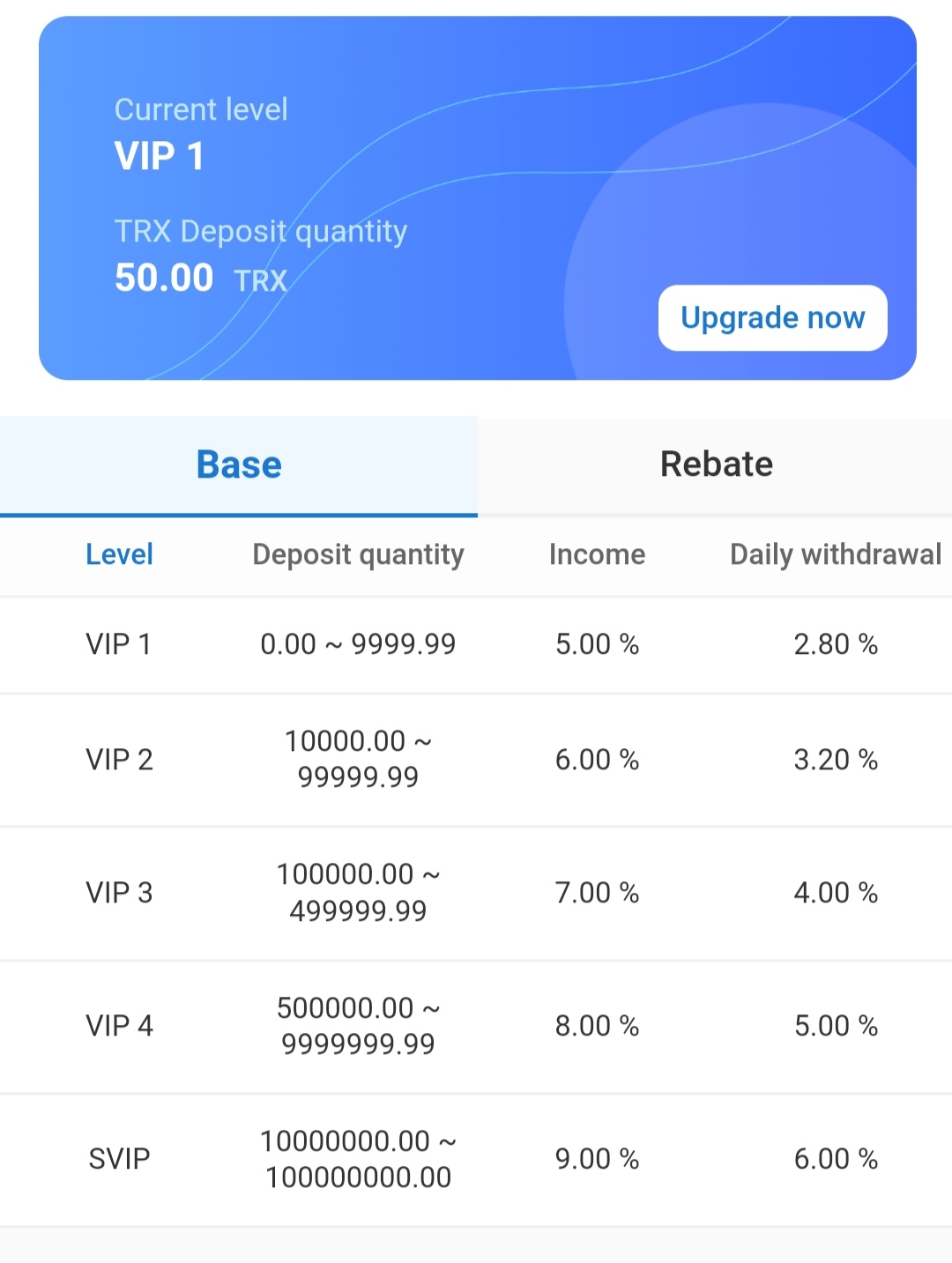
Task: Tap the Upgrade now button
Action: 772,318
